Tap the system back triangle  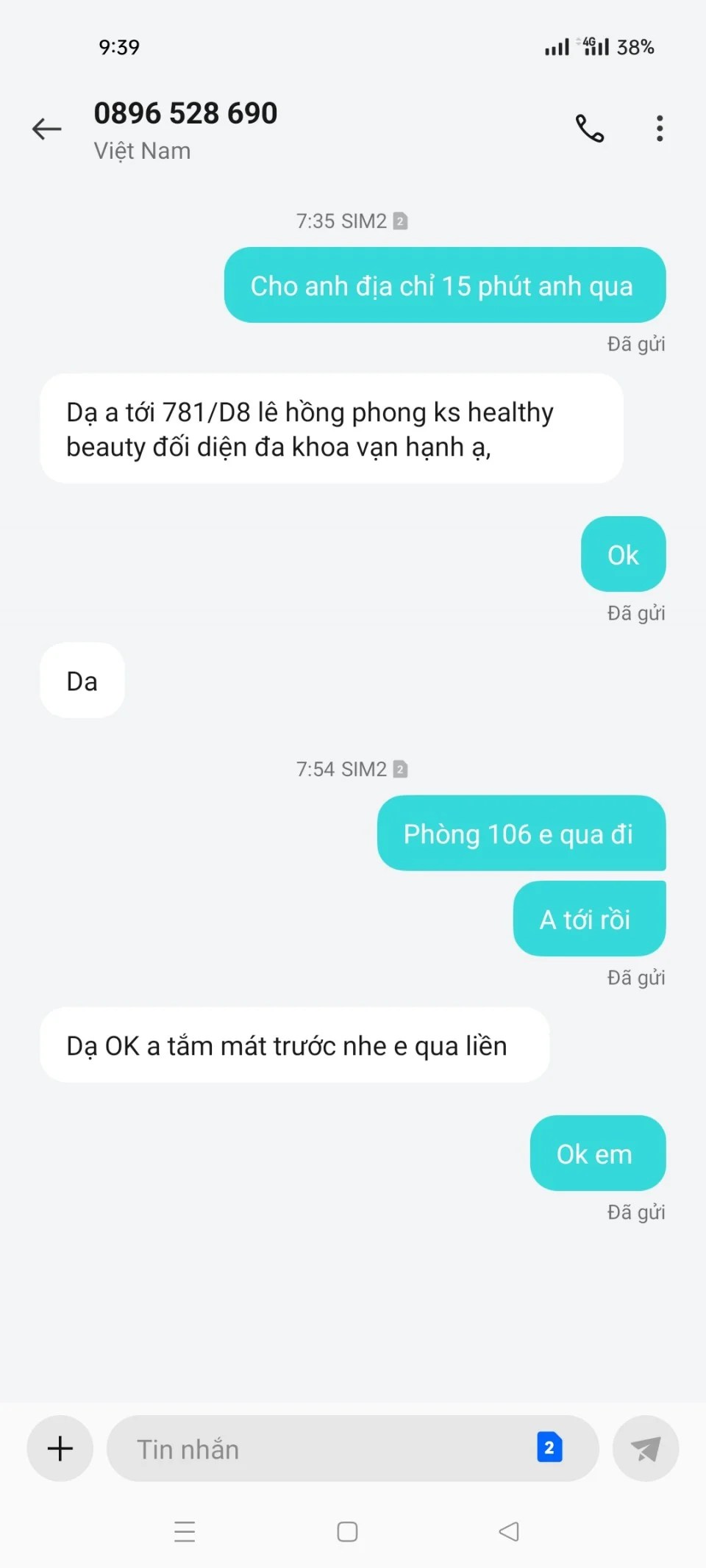(x=509, y=1531)
